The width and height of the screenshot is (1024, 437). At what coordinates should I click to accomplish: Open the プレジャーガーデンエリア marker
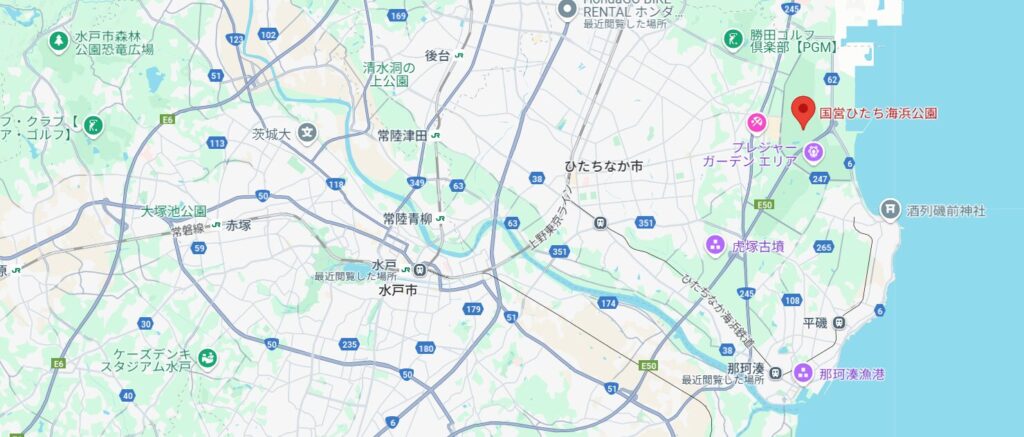pyautogui.click(x=814, y=153)
